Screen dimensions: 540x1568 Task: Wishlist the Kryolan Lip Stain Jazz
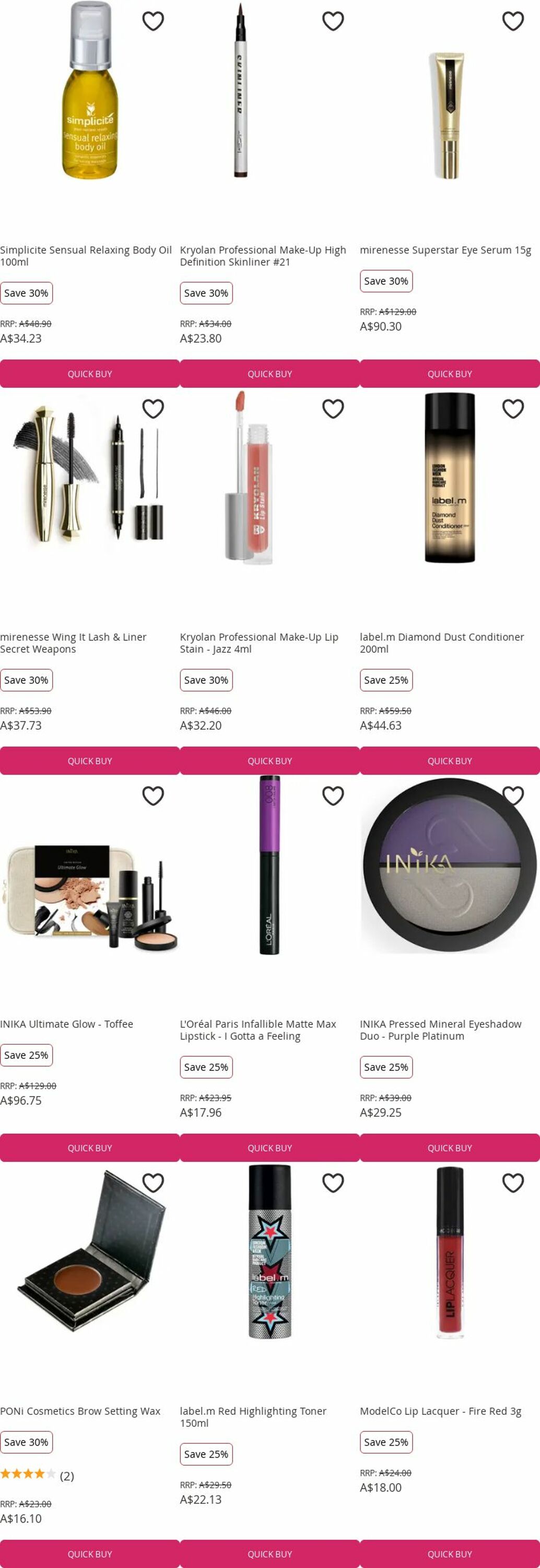[x=333, y=408]
